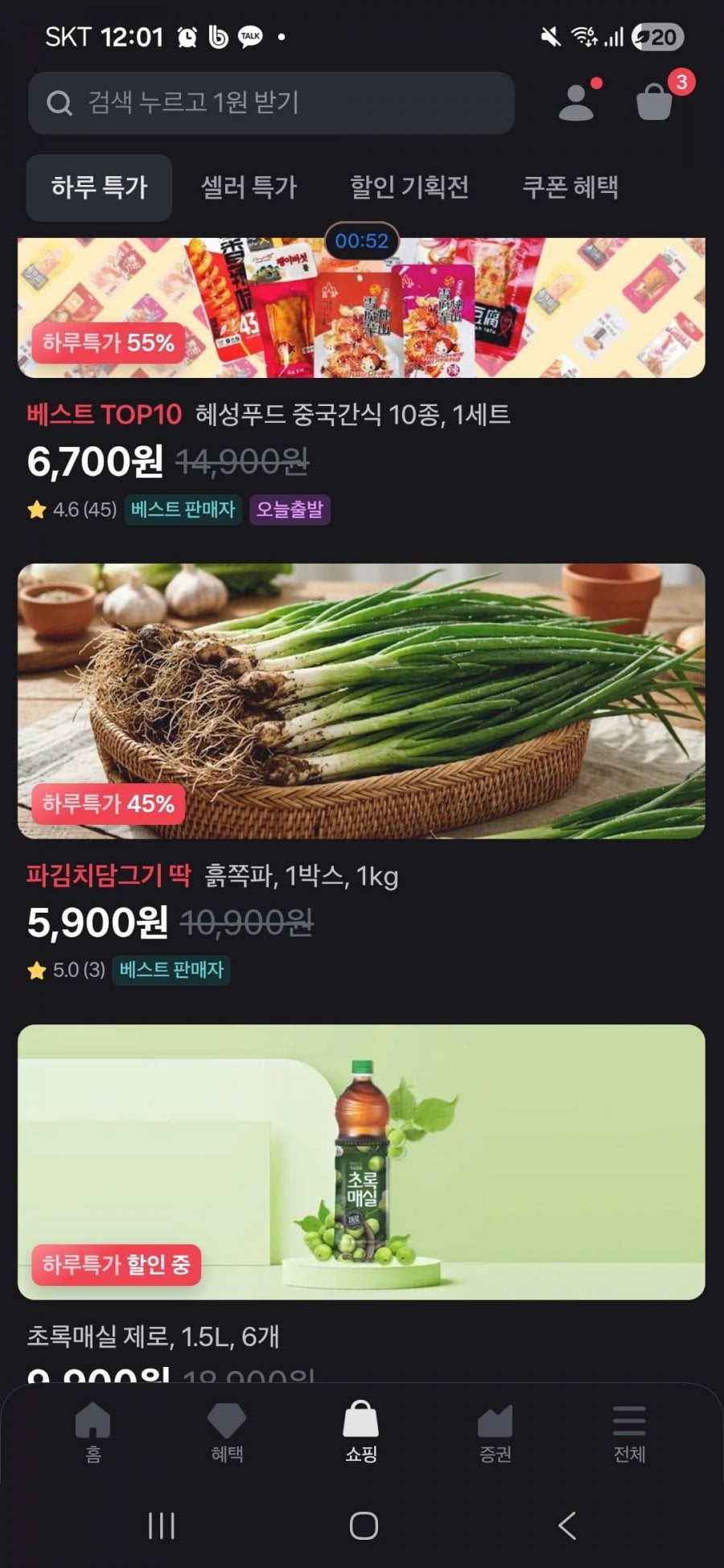View the 흙쪽파 1박스 1kg product
This screenshot has width=724, height=1568.
click(x=361, y=701)
